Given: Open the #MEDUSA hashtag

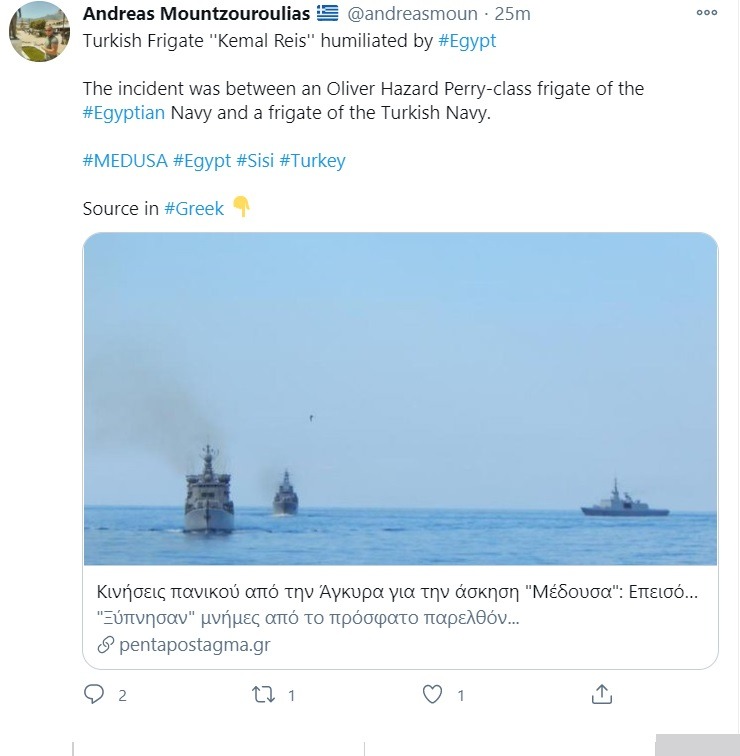Looking at the screenshot, I should (124, 160).
